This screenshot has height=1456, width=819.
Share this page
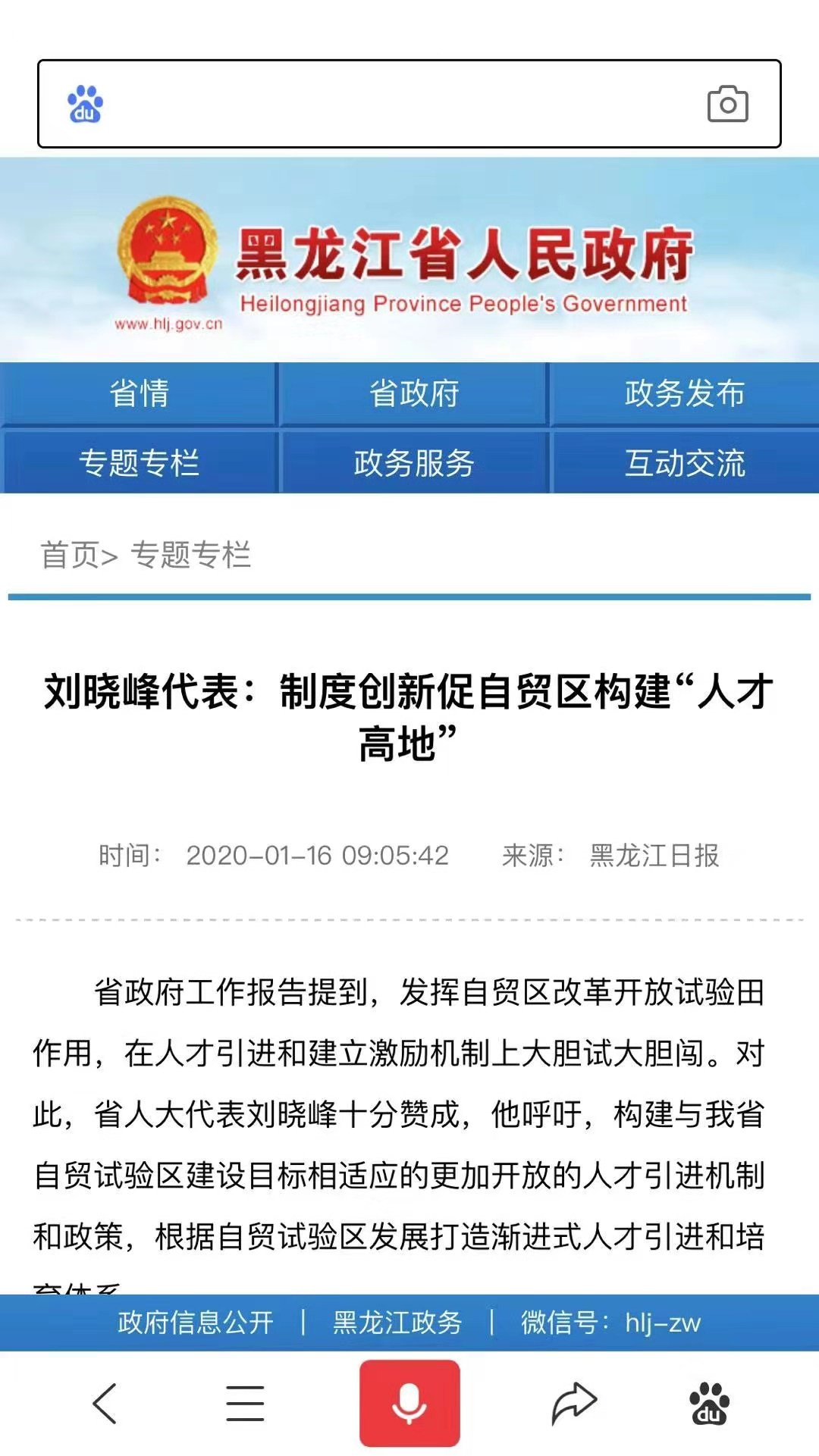574,1403
